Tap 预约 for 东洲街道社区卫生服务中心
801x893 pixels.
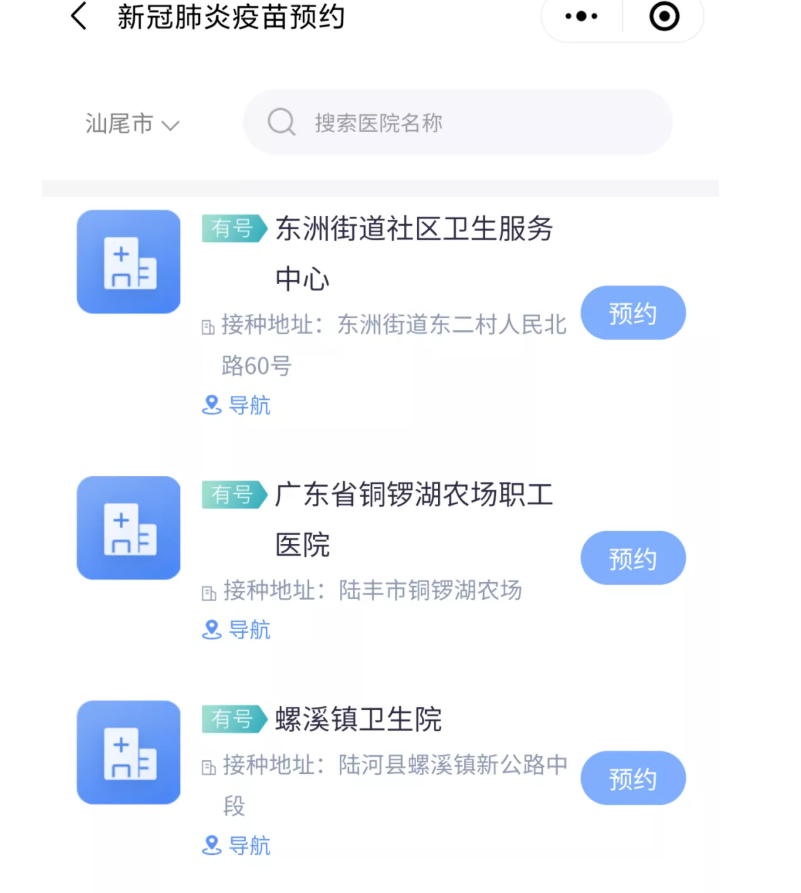pos(633,312)
